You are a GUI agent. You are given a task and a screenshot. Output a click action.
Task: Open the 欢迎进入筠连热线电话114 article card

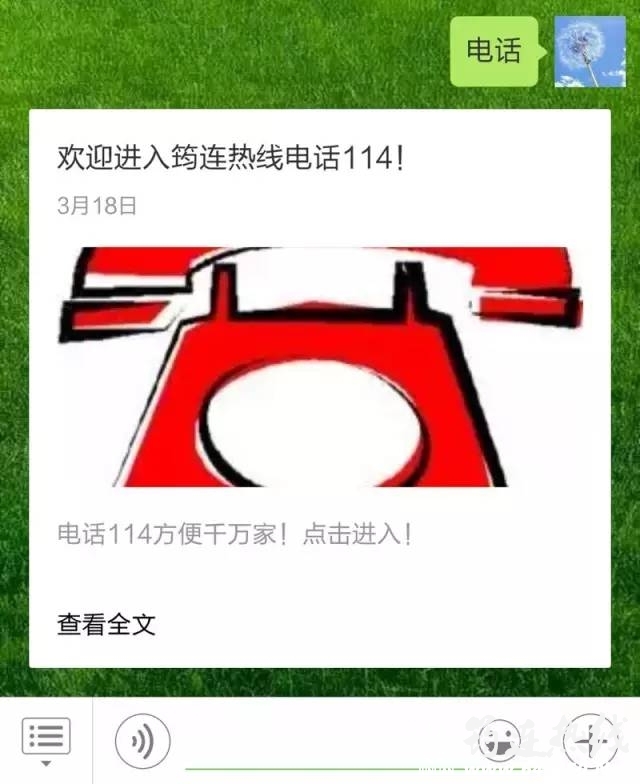click(x=319, y=366)
